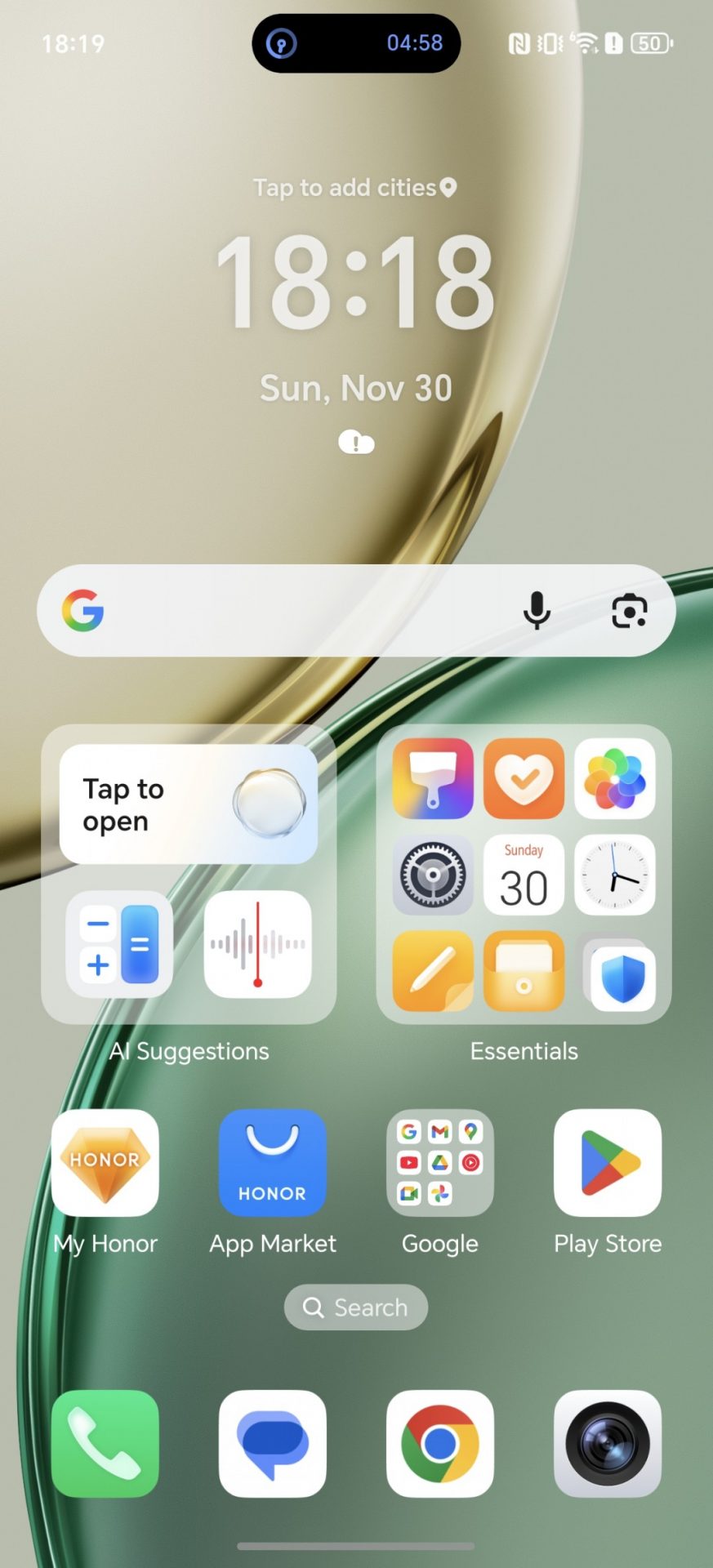Start Google voice search with the microphone
The image size is (713, 1568).
click(x=537, y=611)
